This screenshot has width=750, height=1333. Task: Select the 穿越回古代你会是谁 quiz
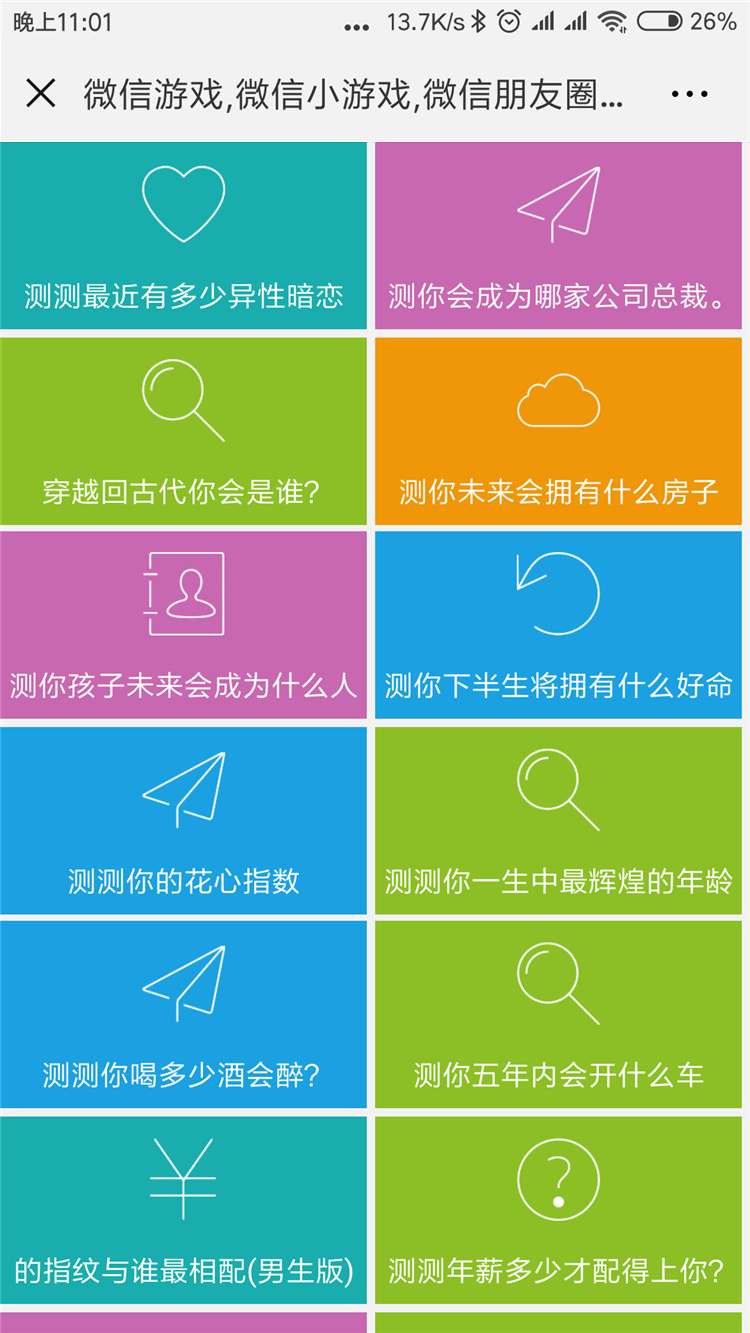tap(183, 431)
